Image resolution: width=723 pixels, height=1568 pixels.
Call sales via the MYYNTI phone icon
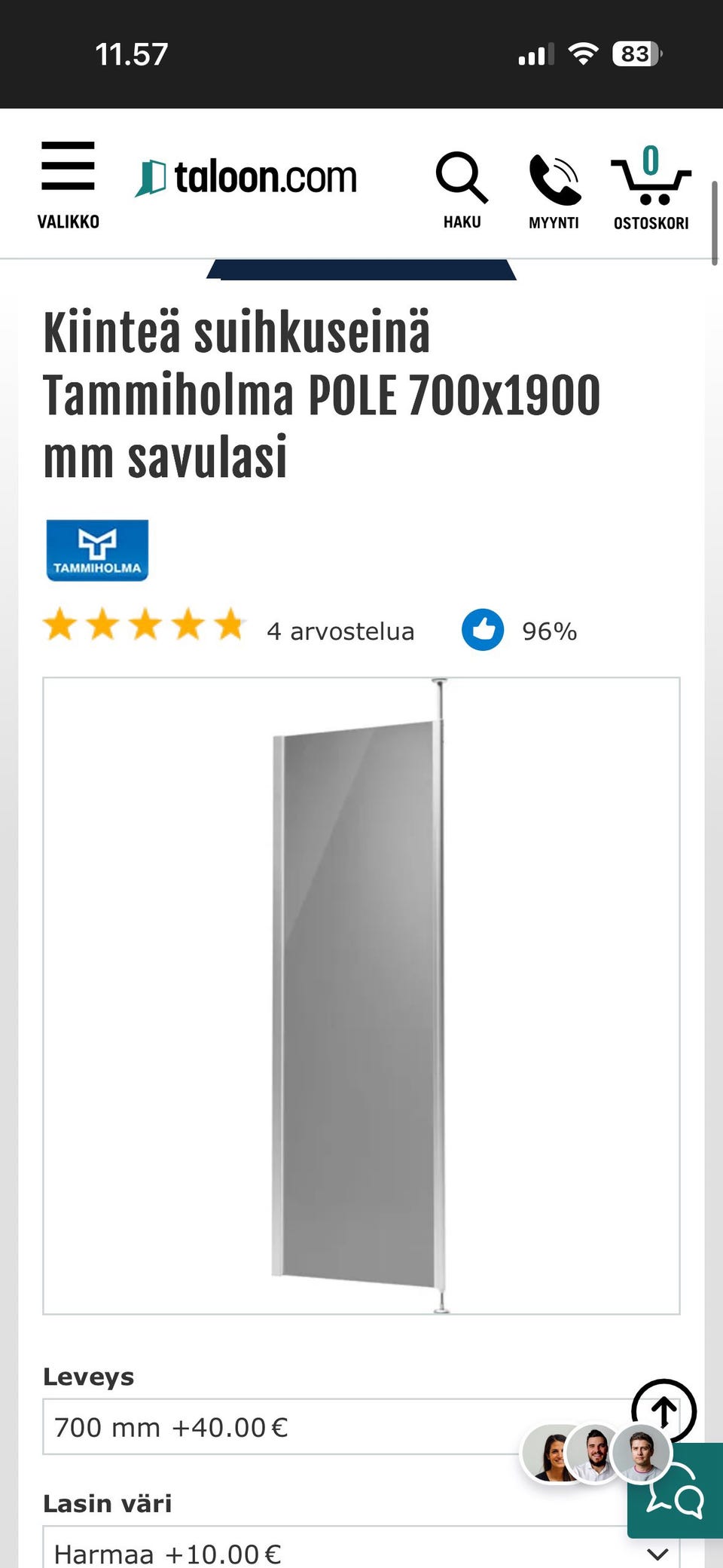pos(554,179)
